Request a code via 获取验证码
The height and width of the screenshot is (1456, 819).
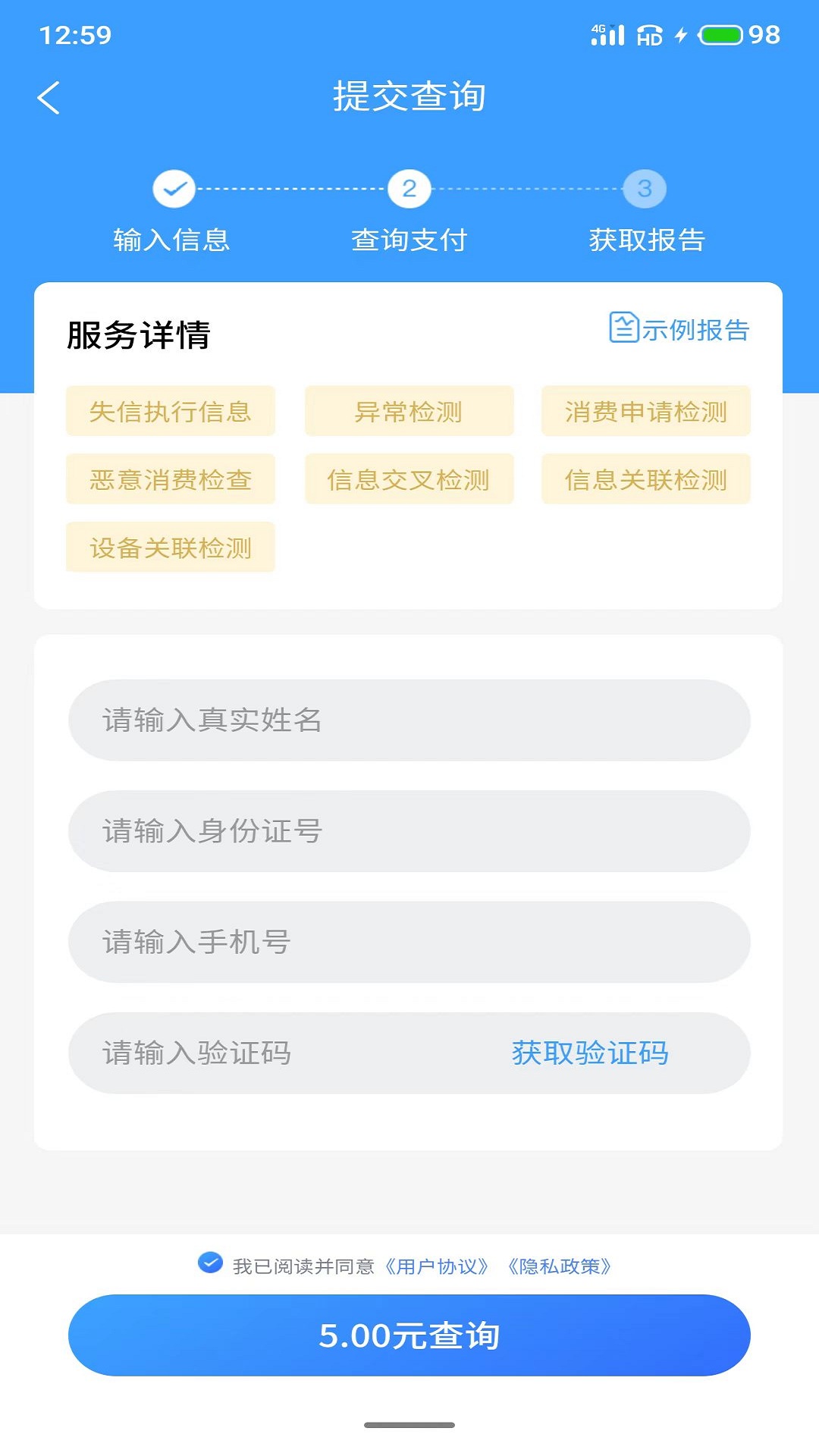point(590,1053)
